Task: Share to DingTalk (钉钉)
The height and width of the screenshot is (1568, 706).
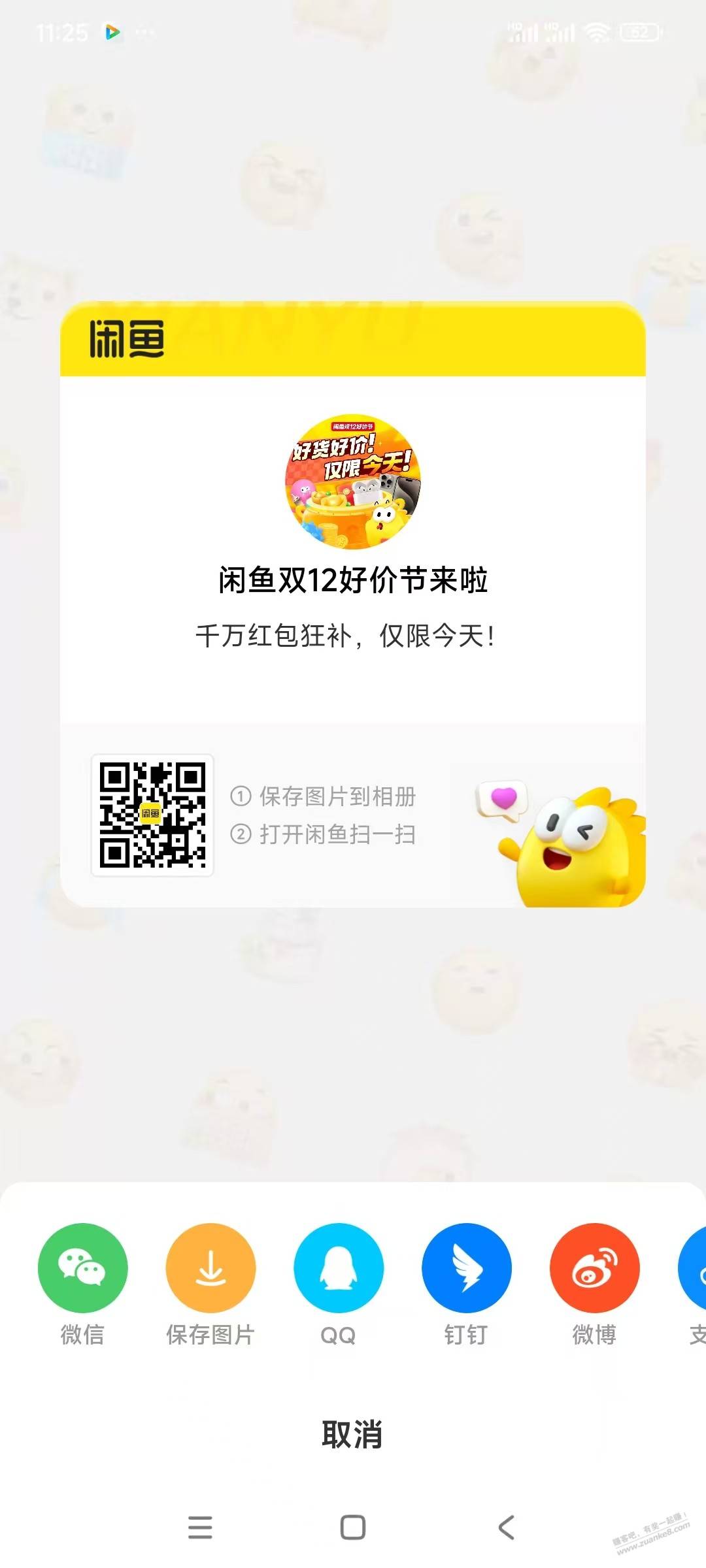Action: click(x=466, y=1268)
